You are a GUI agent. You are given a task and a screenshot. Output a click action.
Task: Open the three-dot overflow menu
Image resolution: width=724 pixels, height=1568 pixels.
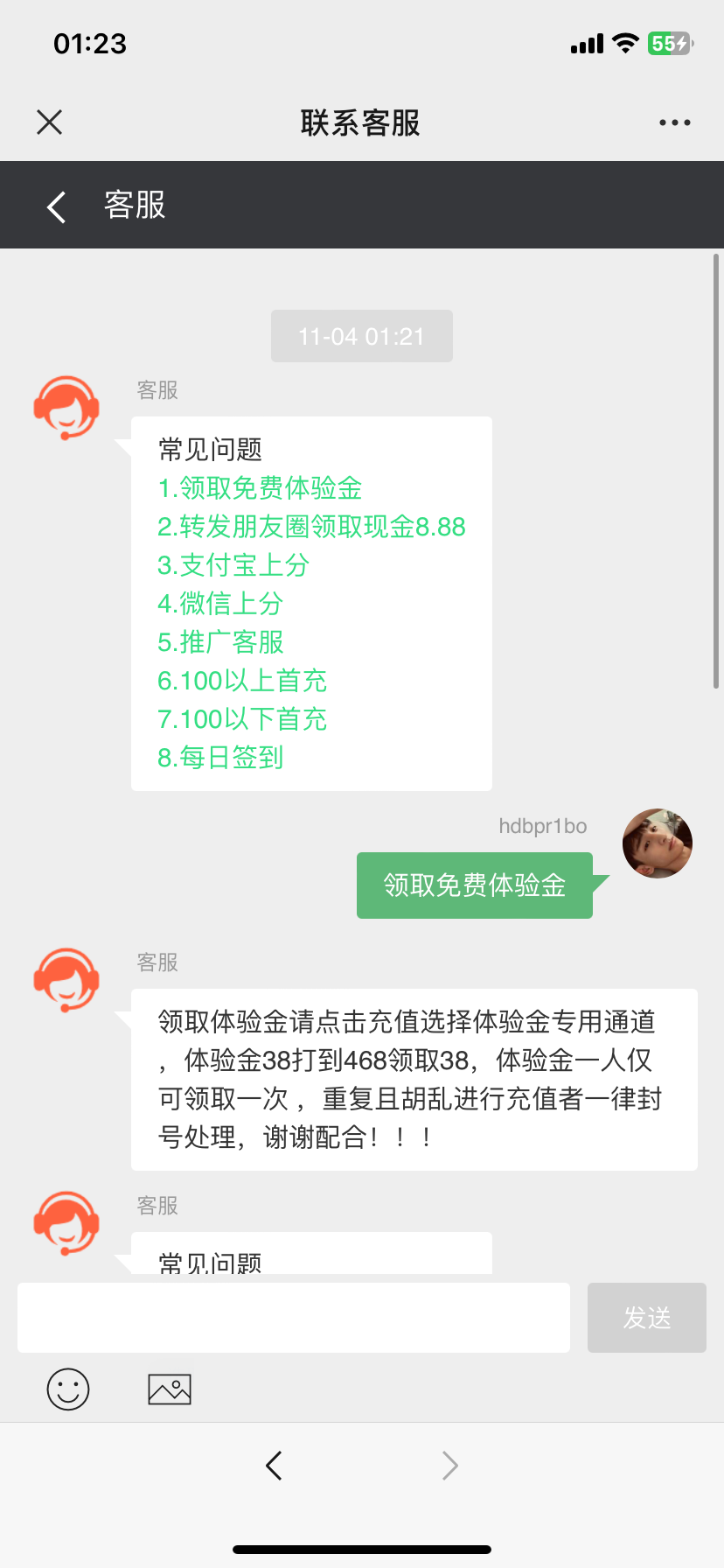point(674,122)
